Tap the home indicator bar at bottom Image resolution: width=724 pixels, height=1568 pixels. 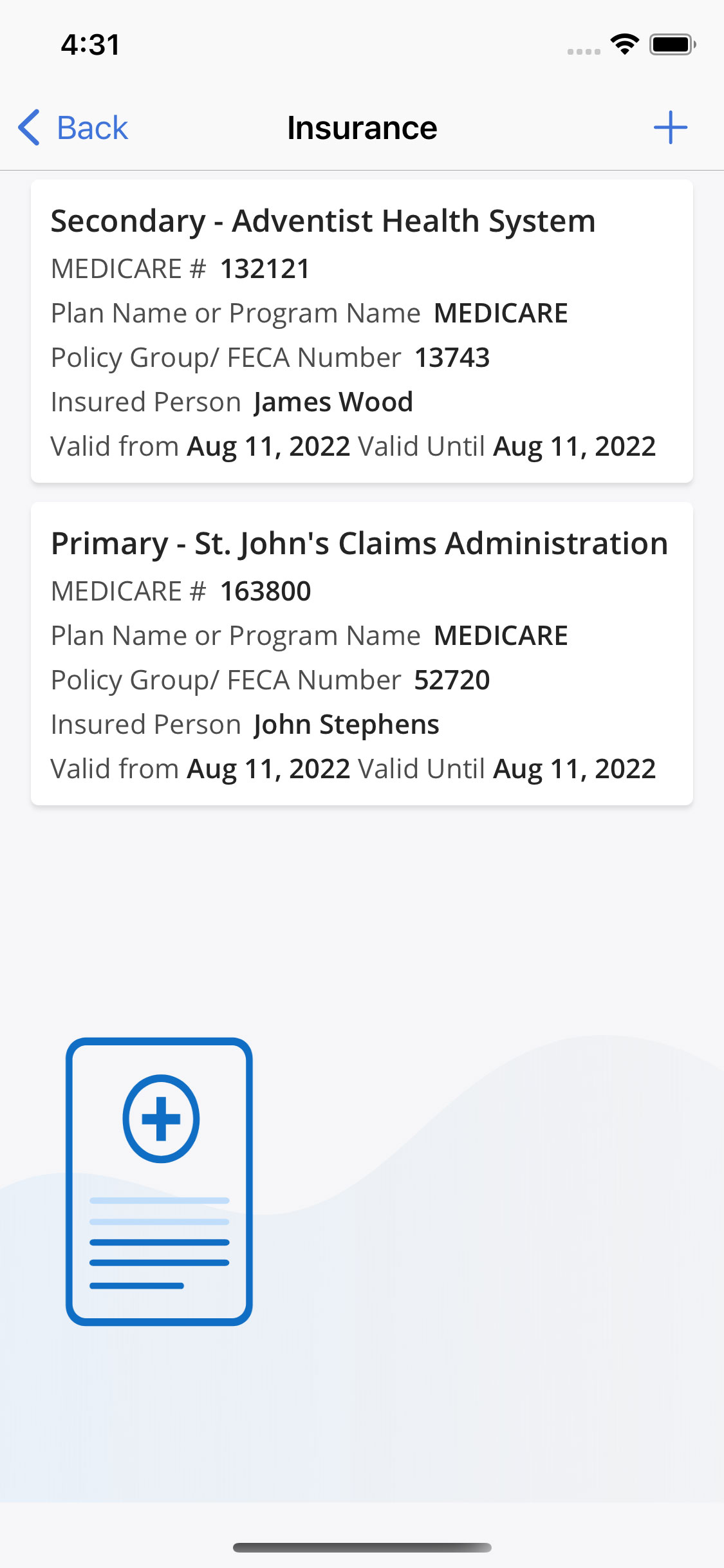362,1547
